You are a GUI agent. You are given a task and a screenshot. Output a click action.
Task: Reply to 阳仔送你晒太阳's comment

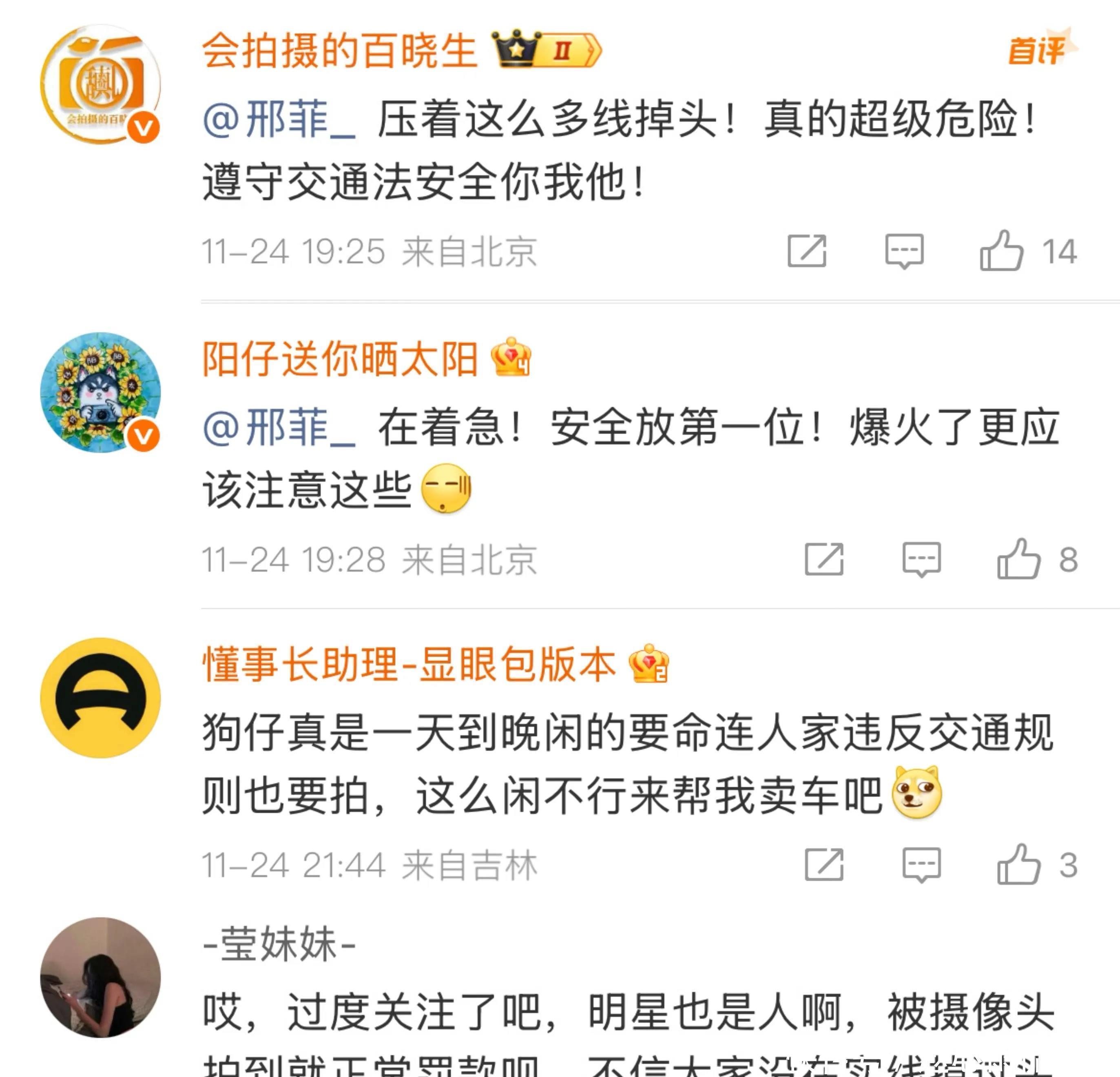tap(921, 560)
